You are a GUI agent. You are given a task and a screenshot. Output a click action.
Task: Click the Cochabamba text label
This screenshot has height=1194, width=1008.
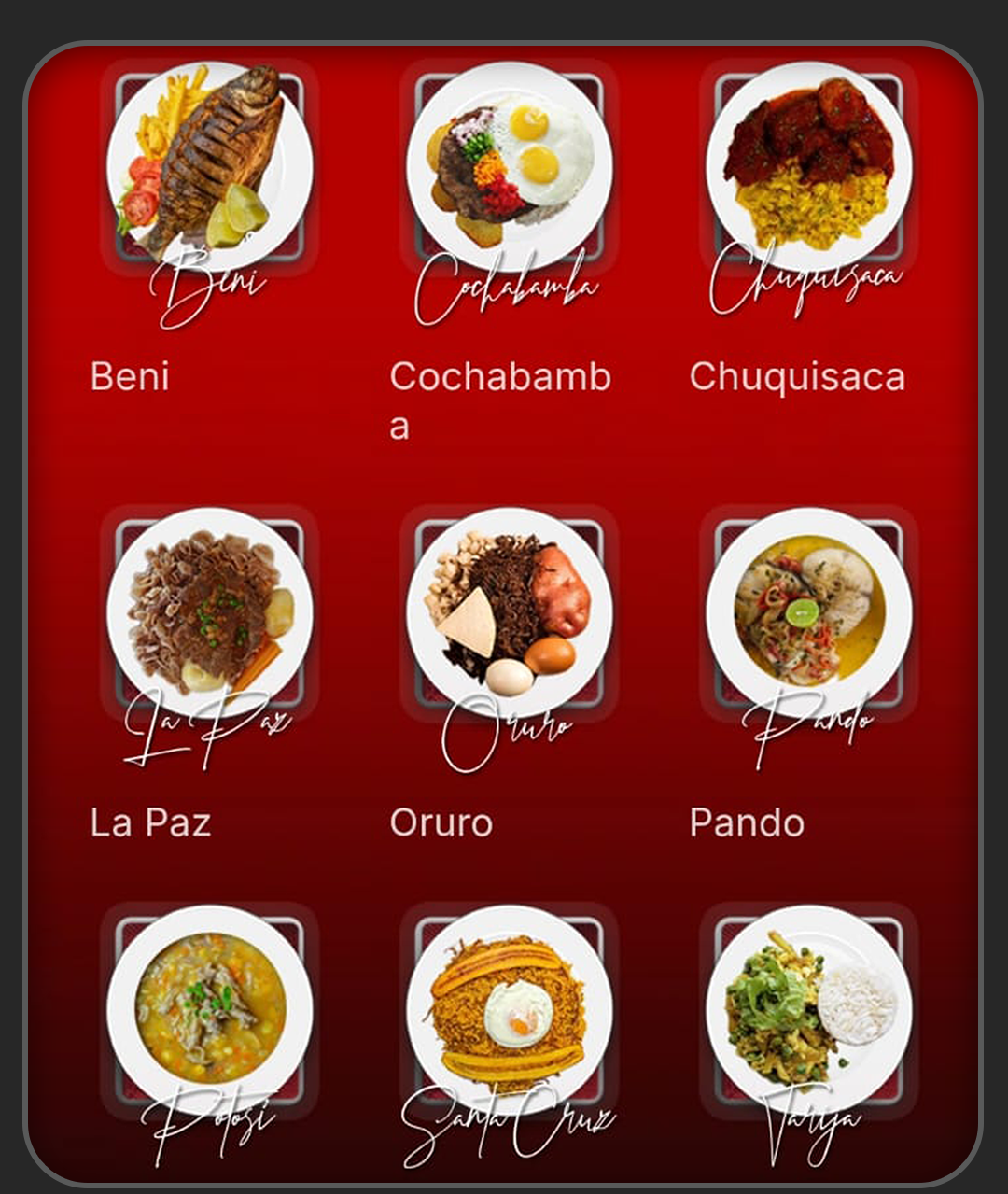(x=500, y=377)
